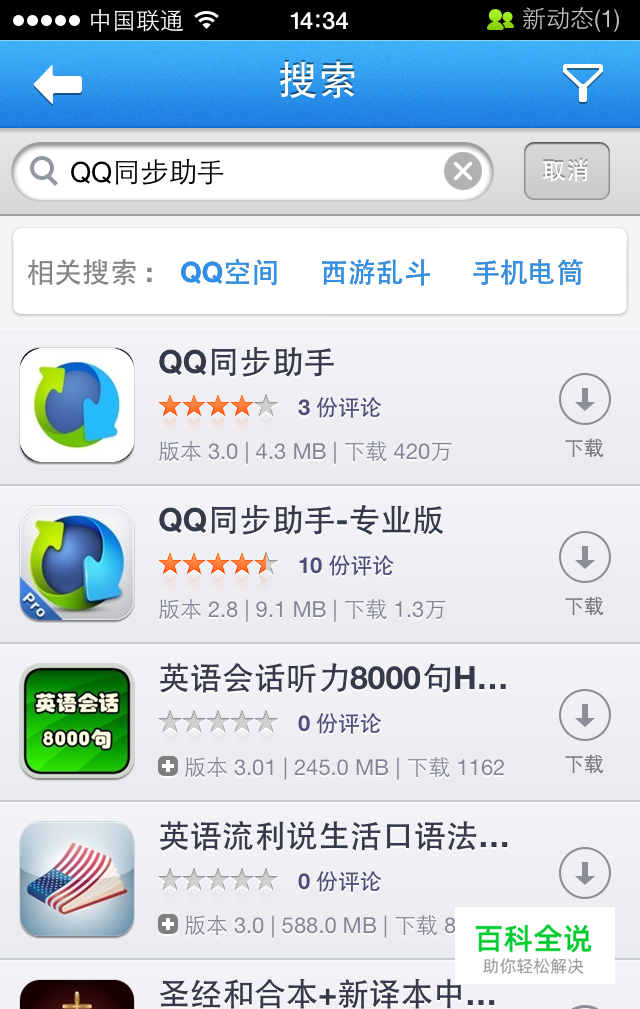Open 英语流利说生活口语法 app details

[x=300, y=880]
